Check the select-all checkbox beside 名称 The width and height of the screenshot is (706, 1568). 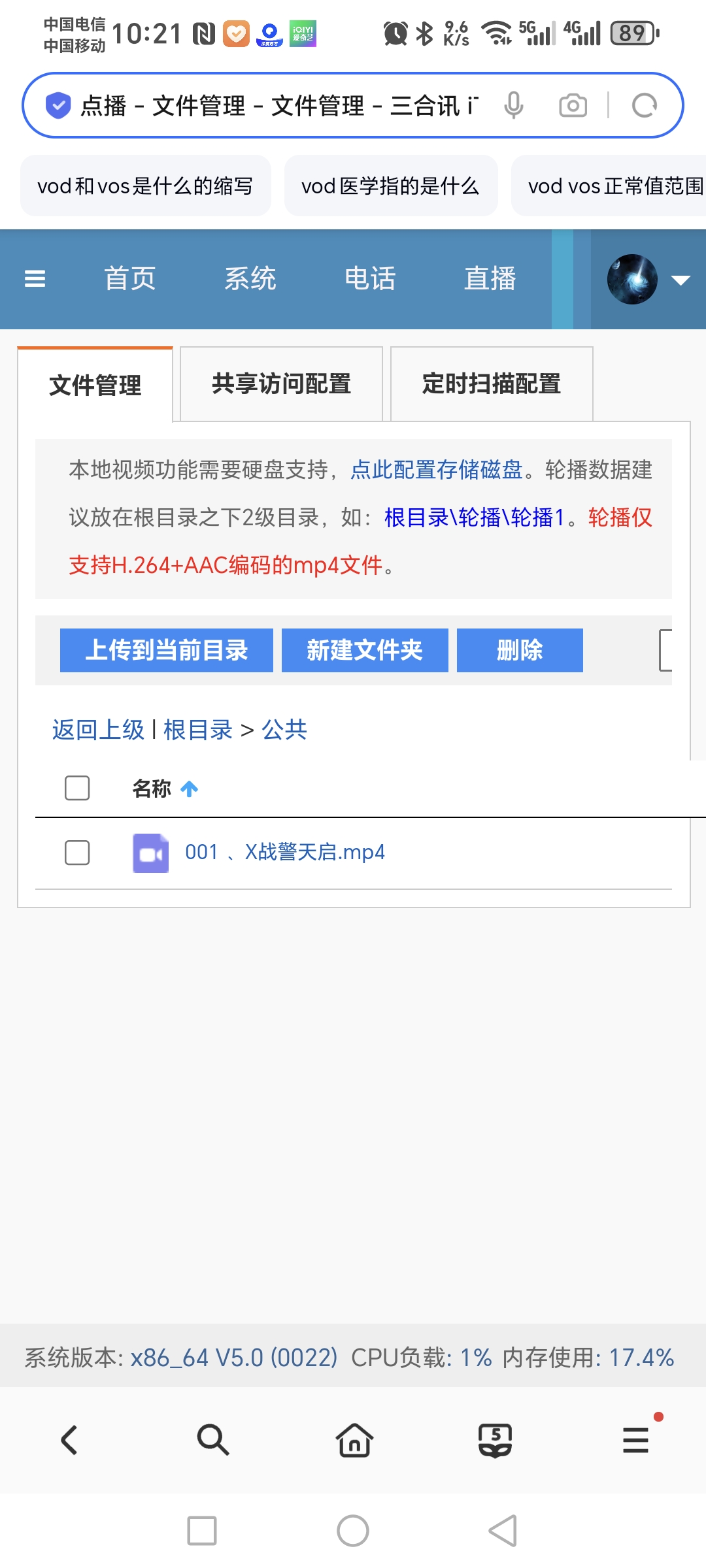point(77,788)
